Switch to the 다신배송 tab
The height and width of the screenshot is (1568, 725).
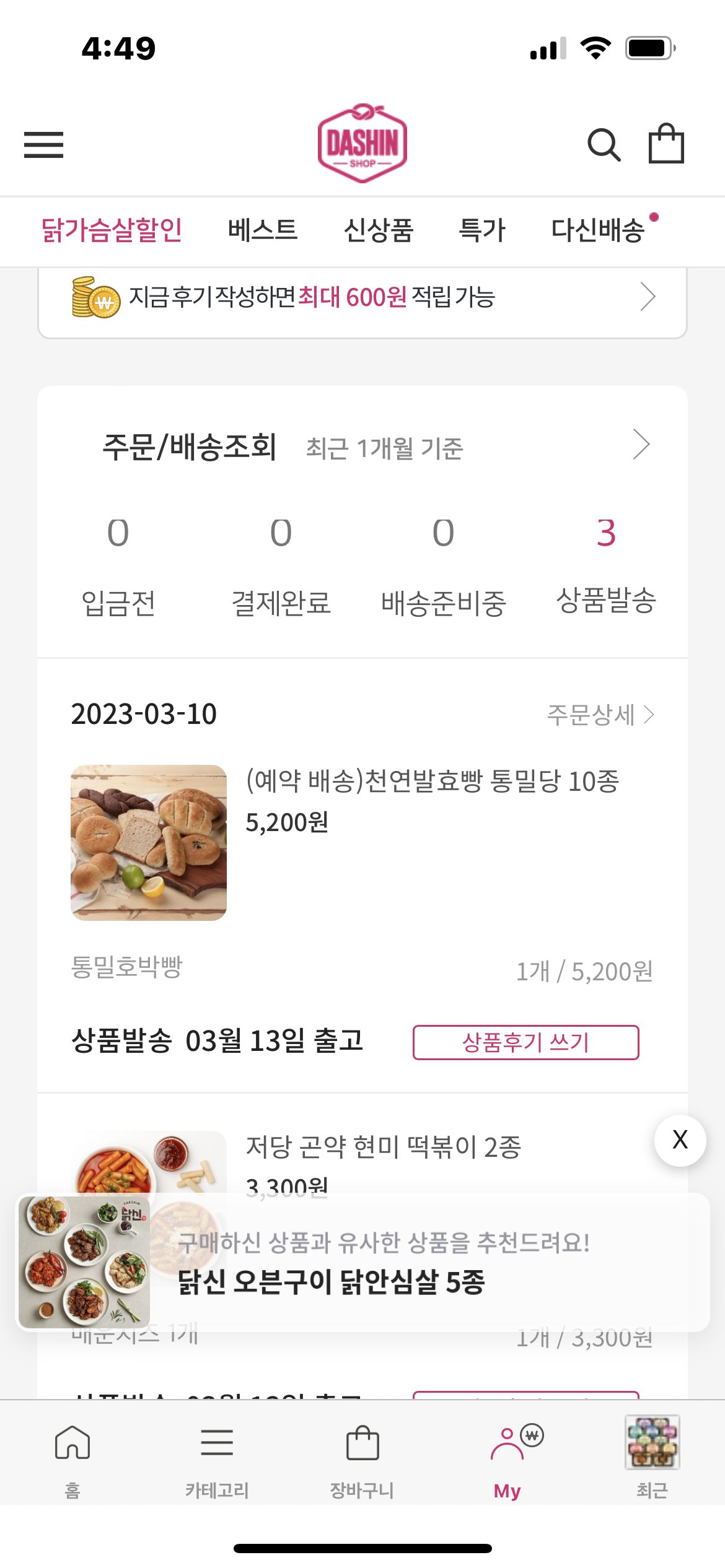(x=599, y=230)
